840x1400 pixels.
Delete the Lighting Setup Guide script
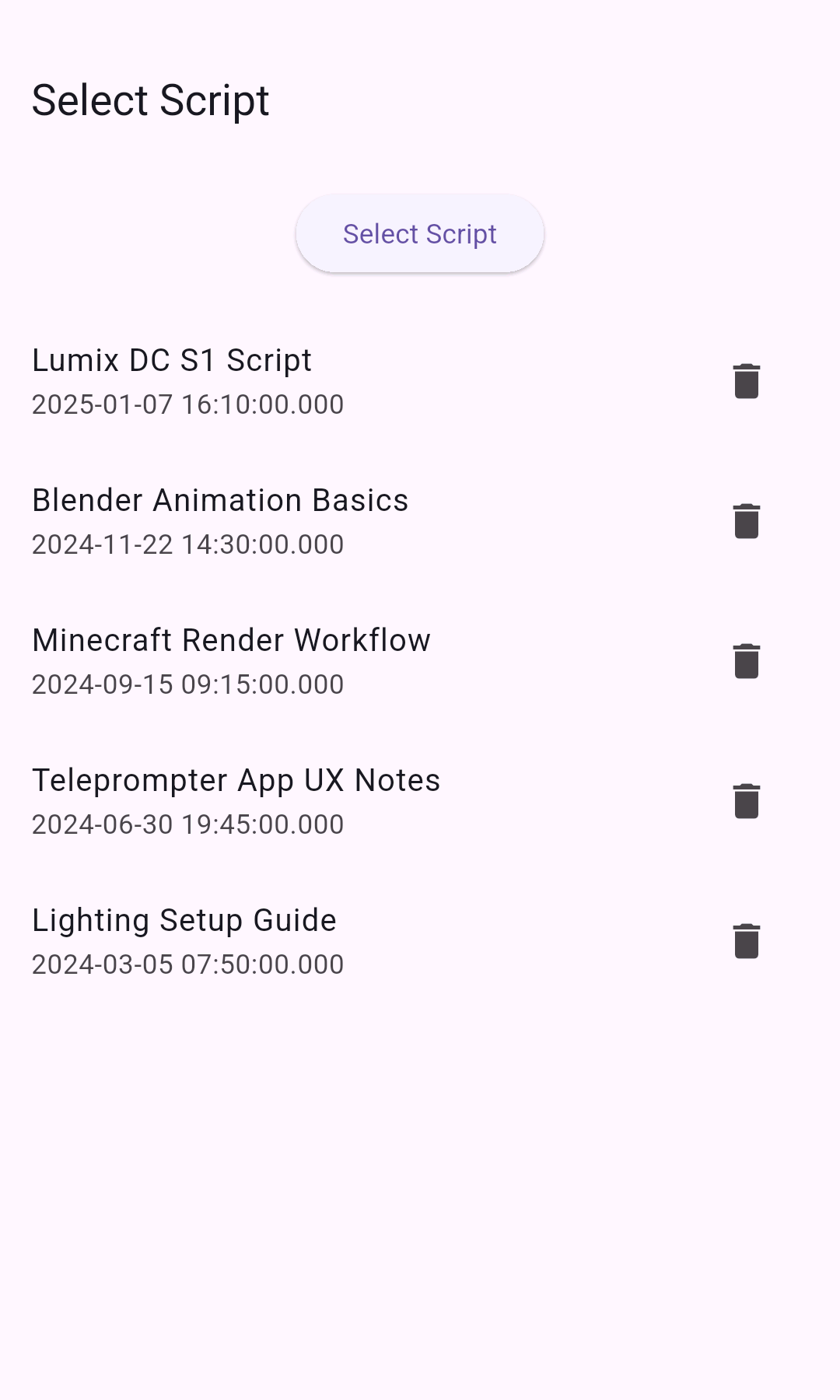tap(747, 941)
